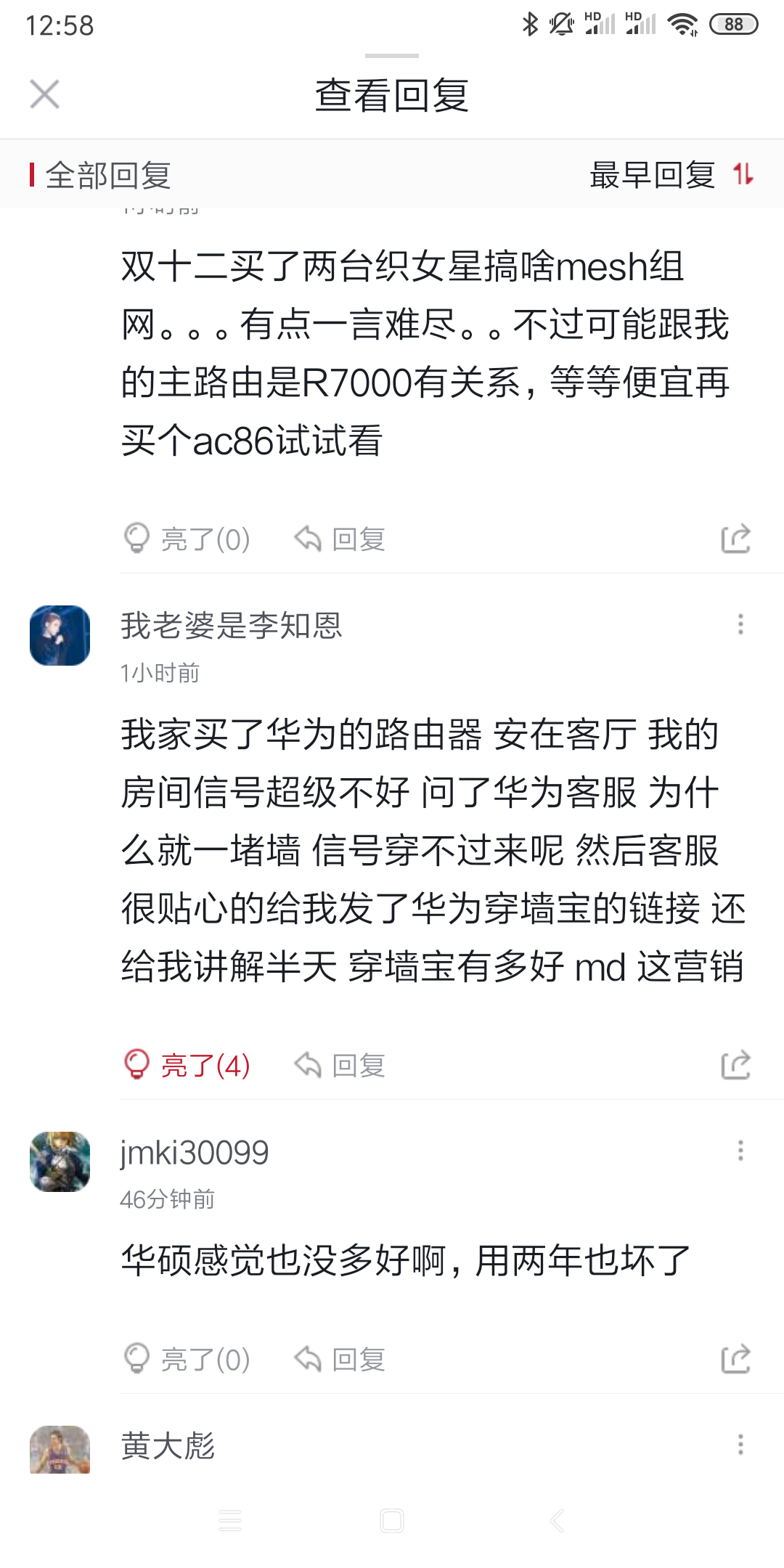View jmki30099's profile via username
Image resolution: width=784 pixels, height=1568 pixels.
(x=195, y=1152)
